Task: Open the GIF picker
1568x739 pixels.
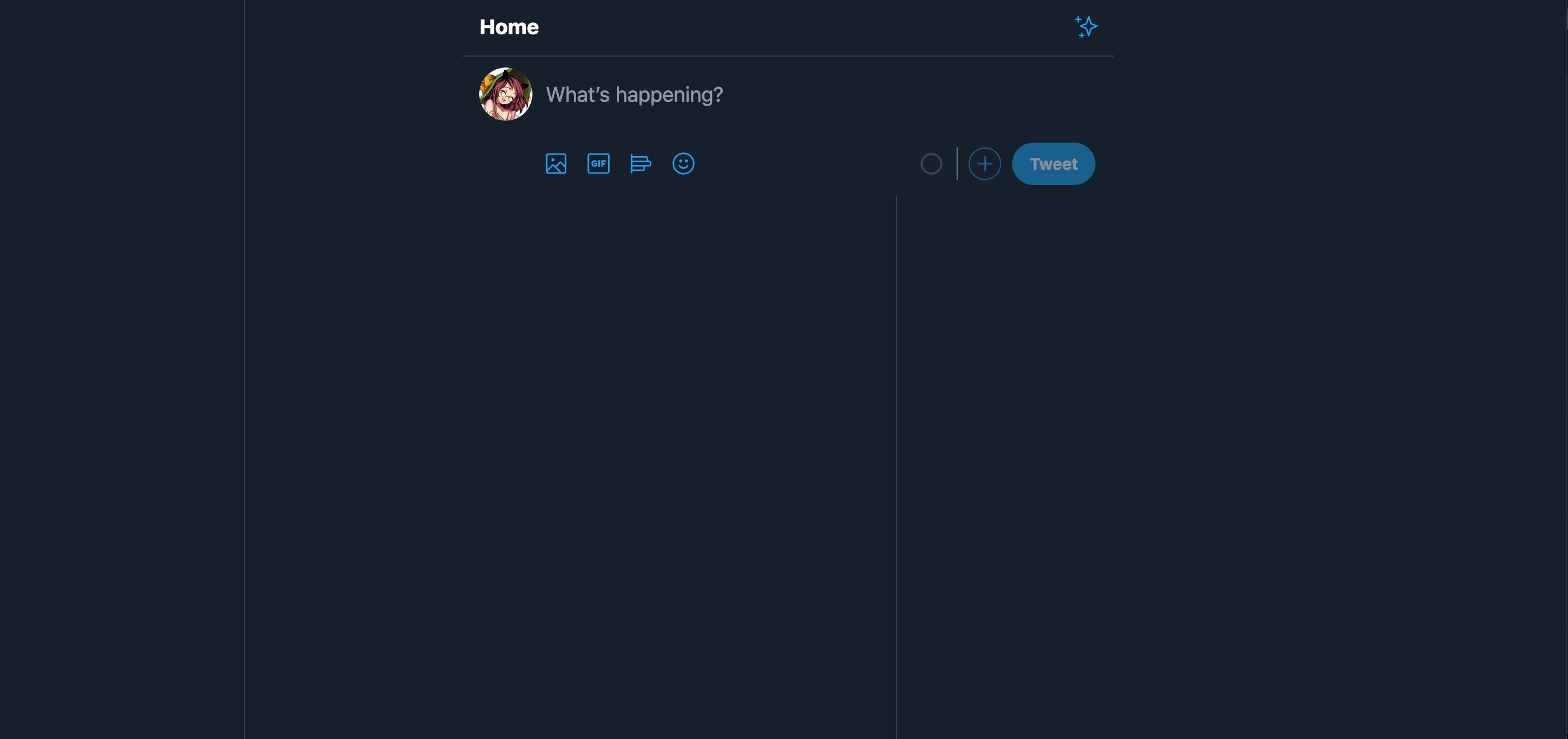Action: pos(598,164)
